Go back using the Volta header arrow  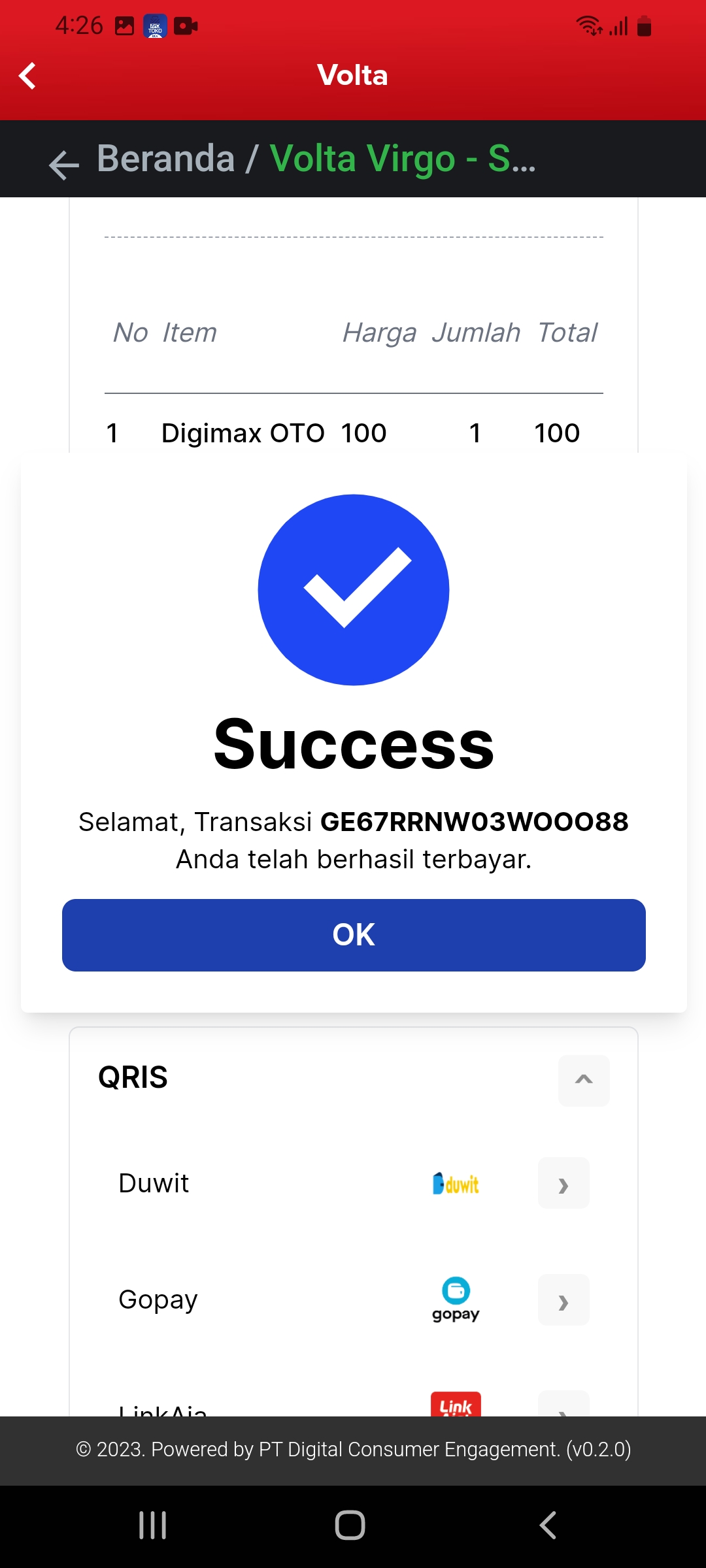point(27,76)
